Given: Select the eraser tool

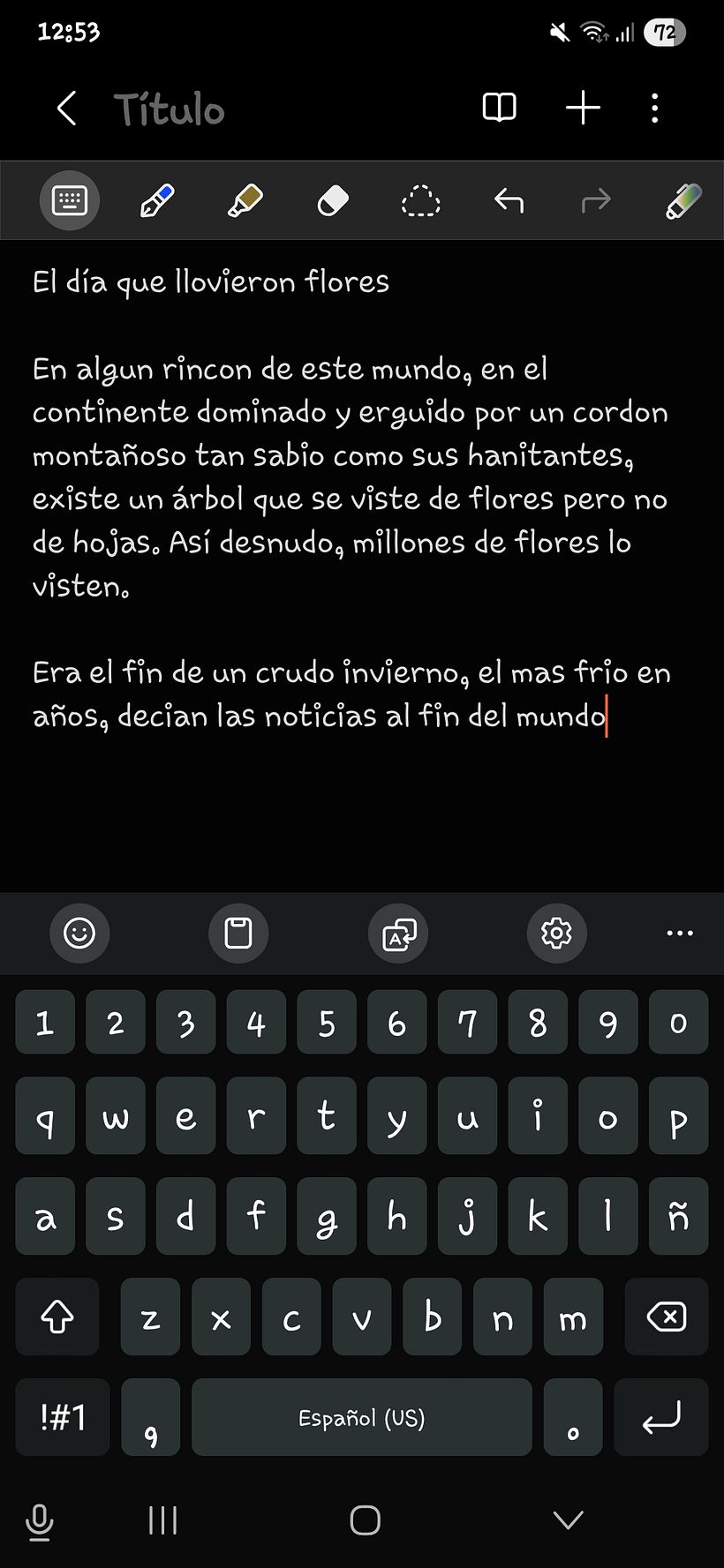Looking at the screenshot, I should (x=333, y=201).
